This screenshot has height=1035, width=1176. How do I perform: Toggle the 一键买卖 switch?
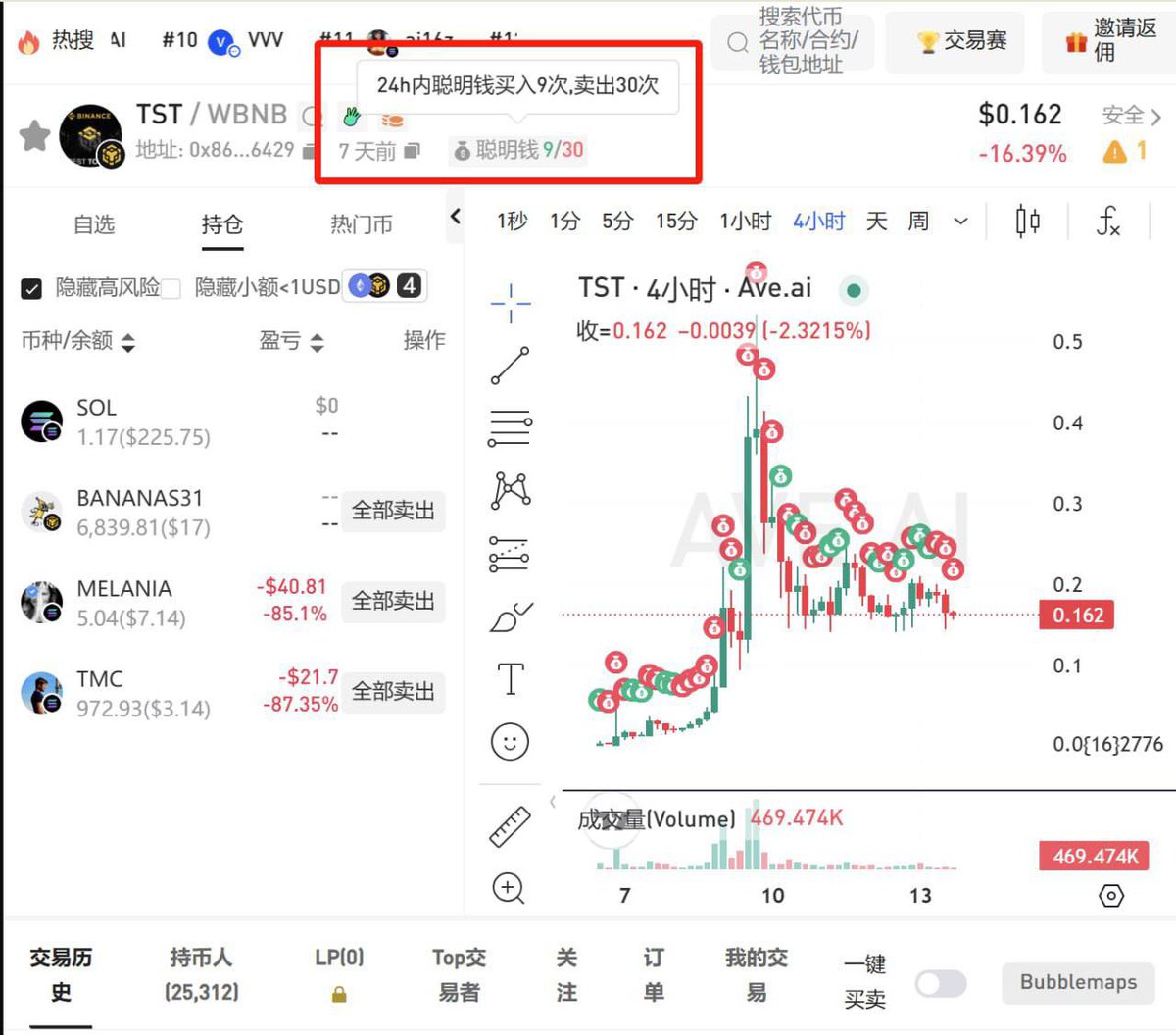(x=940, y=983)
